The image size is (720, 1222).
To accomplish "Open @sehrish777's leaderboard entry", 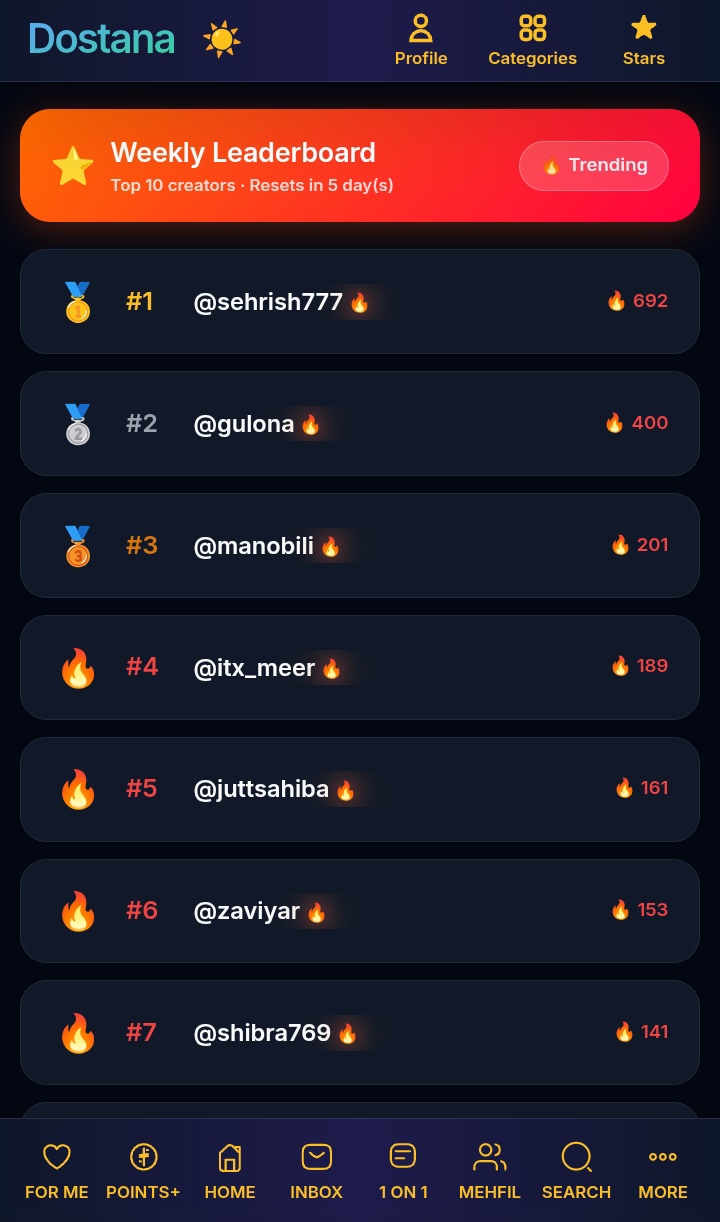I will click(360, 301).
